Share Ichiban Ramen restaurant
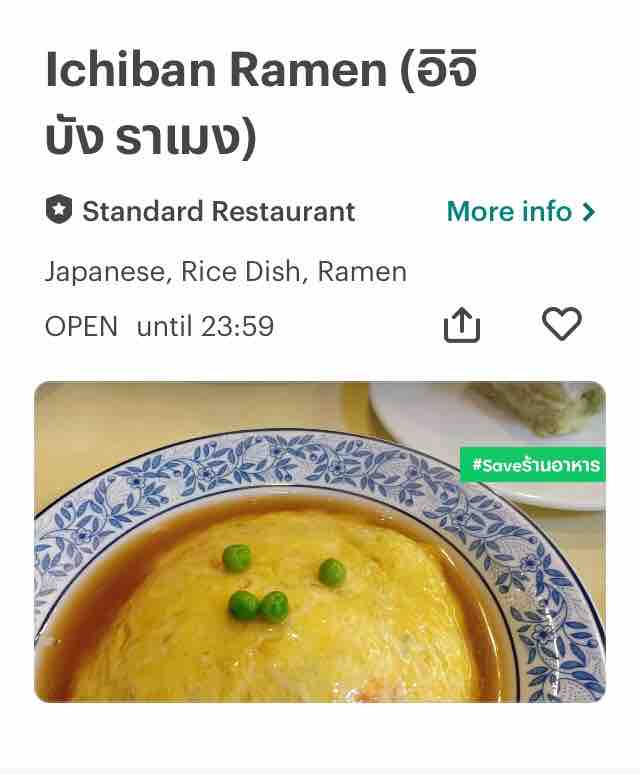Image resolution: width=640 pixels, height=774 pixels. pos(462,325)
